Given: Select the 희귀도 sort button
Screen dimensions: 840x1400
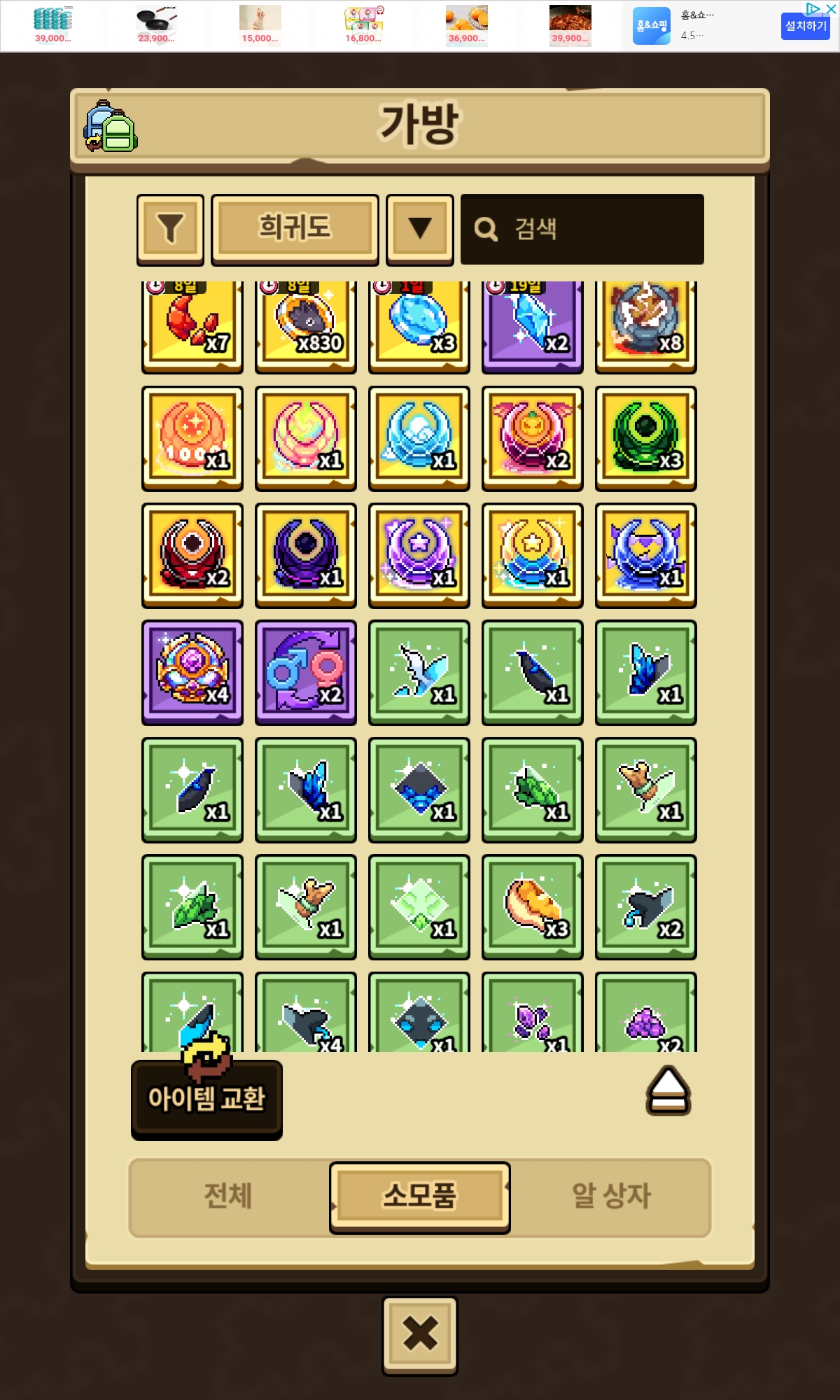Looking at the screenshot, I should (295, 228).
